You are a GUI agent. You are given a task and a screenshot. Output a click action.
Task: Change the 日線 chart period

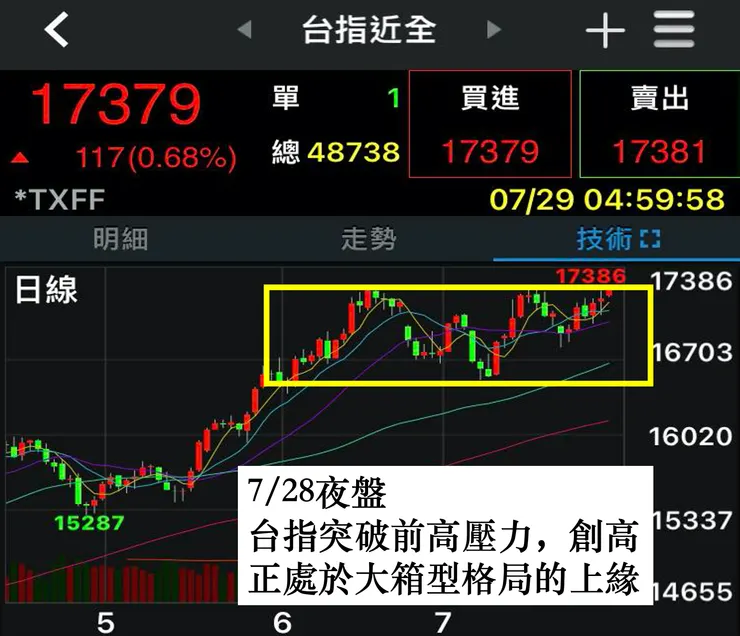[x=46, y=290]
